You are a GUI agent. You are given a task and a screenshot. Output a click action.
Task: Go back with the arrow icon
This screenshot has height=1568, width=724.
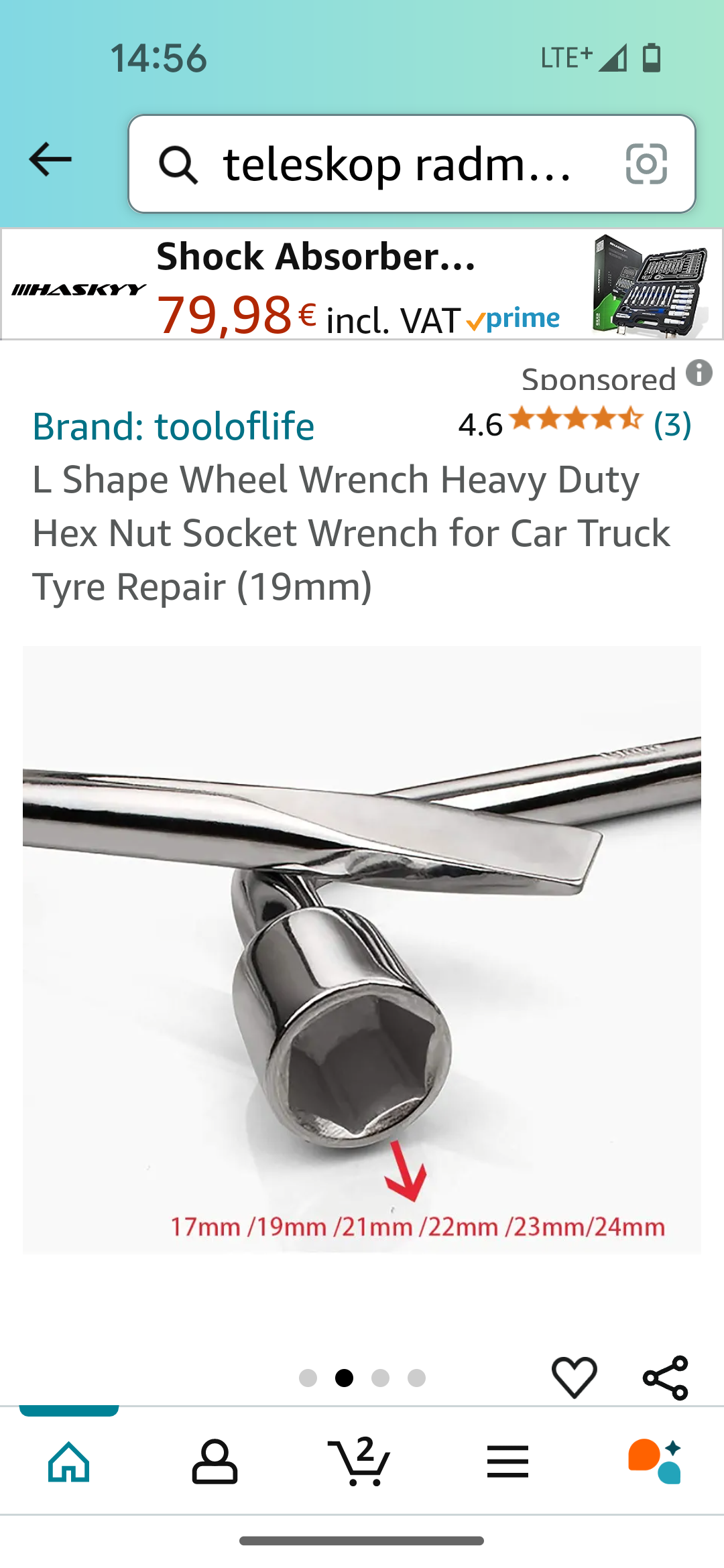(x=50, y=159)
